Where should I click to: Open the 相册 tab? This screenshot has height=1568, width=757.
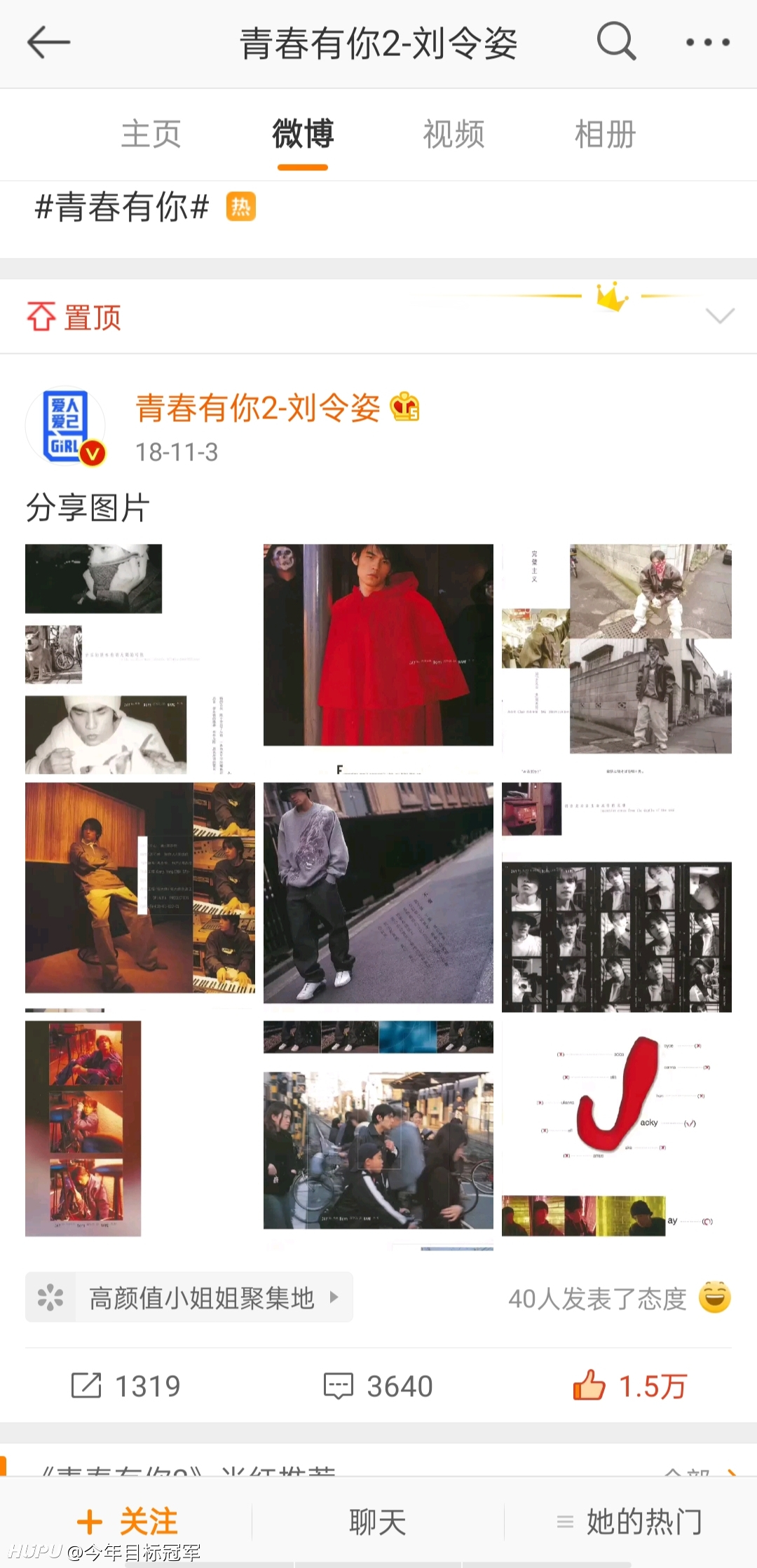[x=606, y=134]
